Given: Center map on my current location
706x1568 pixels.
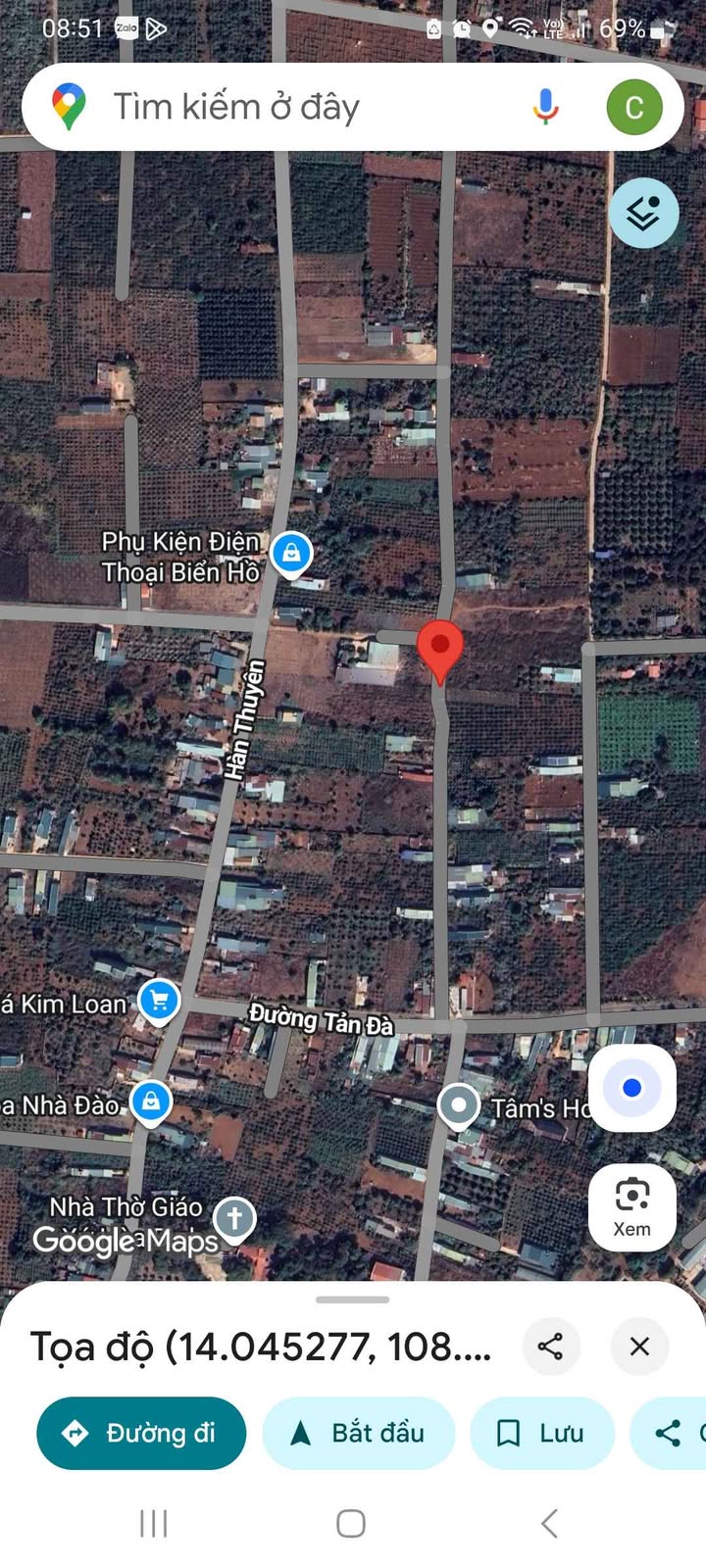Looking at the screenshot, I should coord(632,1088).
